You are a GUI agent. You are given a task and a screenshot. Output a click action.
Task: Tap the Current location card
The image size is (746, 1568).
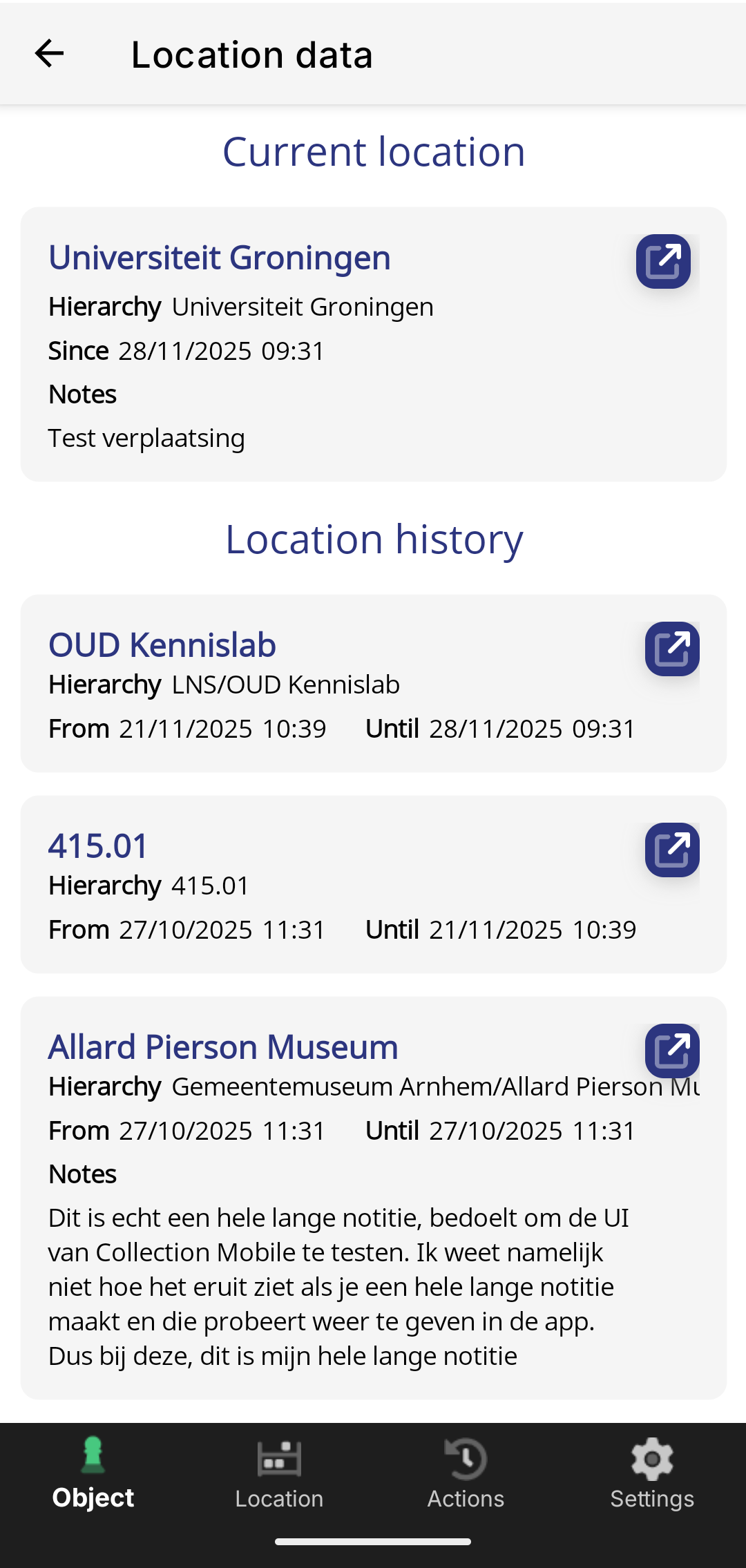point(373,342)
